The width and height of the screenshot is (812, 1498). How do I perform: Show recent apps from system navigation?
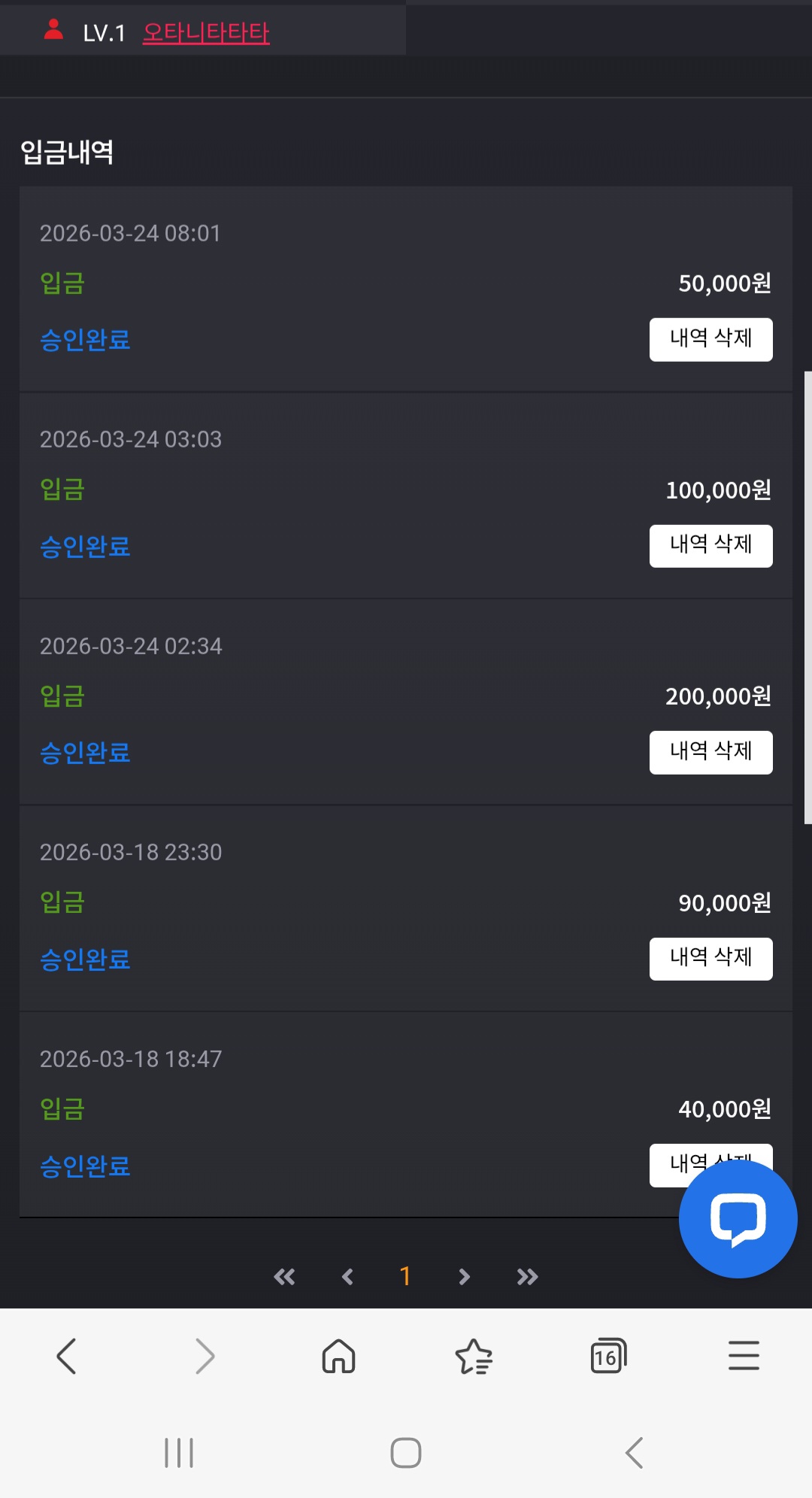click(x=179, y=1453)
